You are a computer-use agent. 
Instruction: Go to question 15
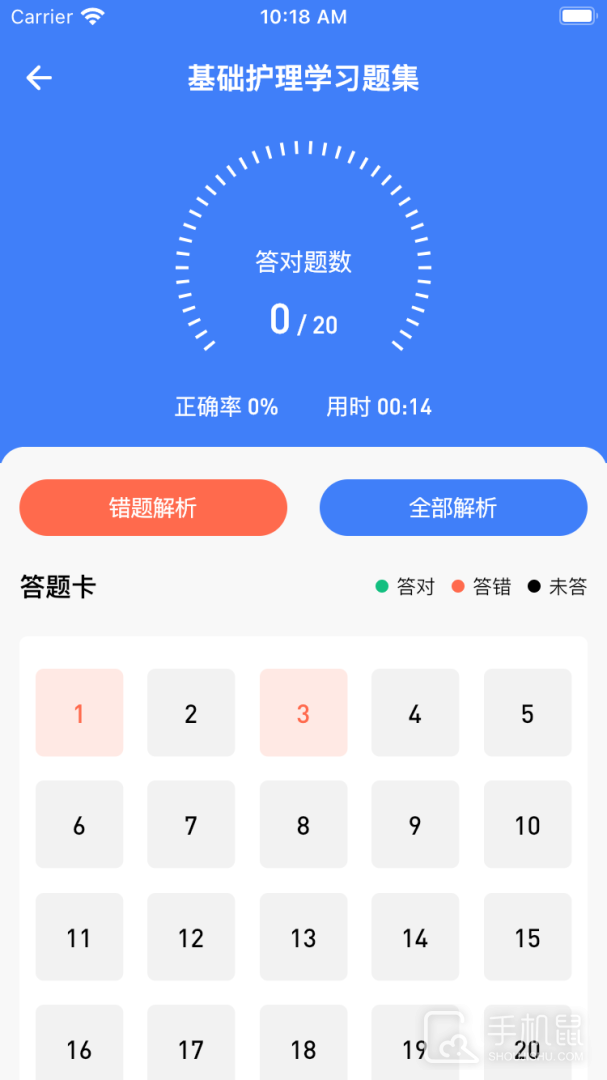tap(527, 937)
